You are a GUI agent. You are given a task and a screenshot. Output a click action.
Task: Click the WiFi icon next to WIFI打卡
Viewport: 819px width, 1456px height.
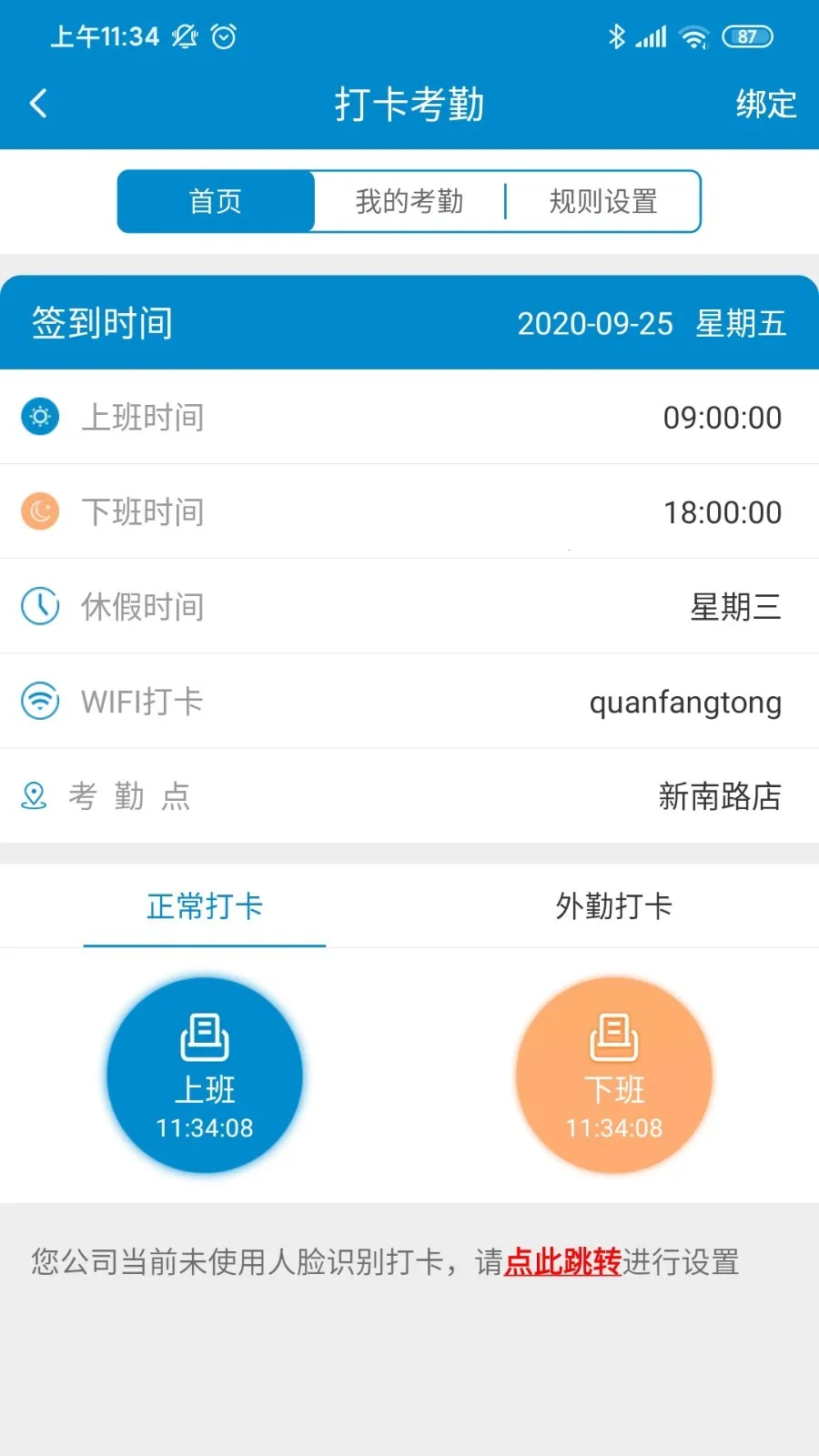tap(40, 701)
